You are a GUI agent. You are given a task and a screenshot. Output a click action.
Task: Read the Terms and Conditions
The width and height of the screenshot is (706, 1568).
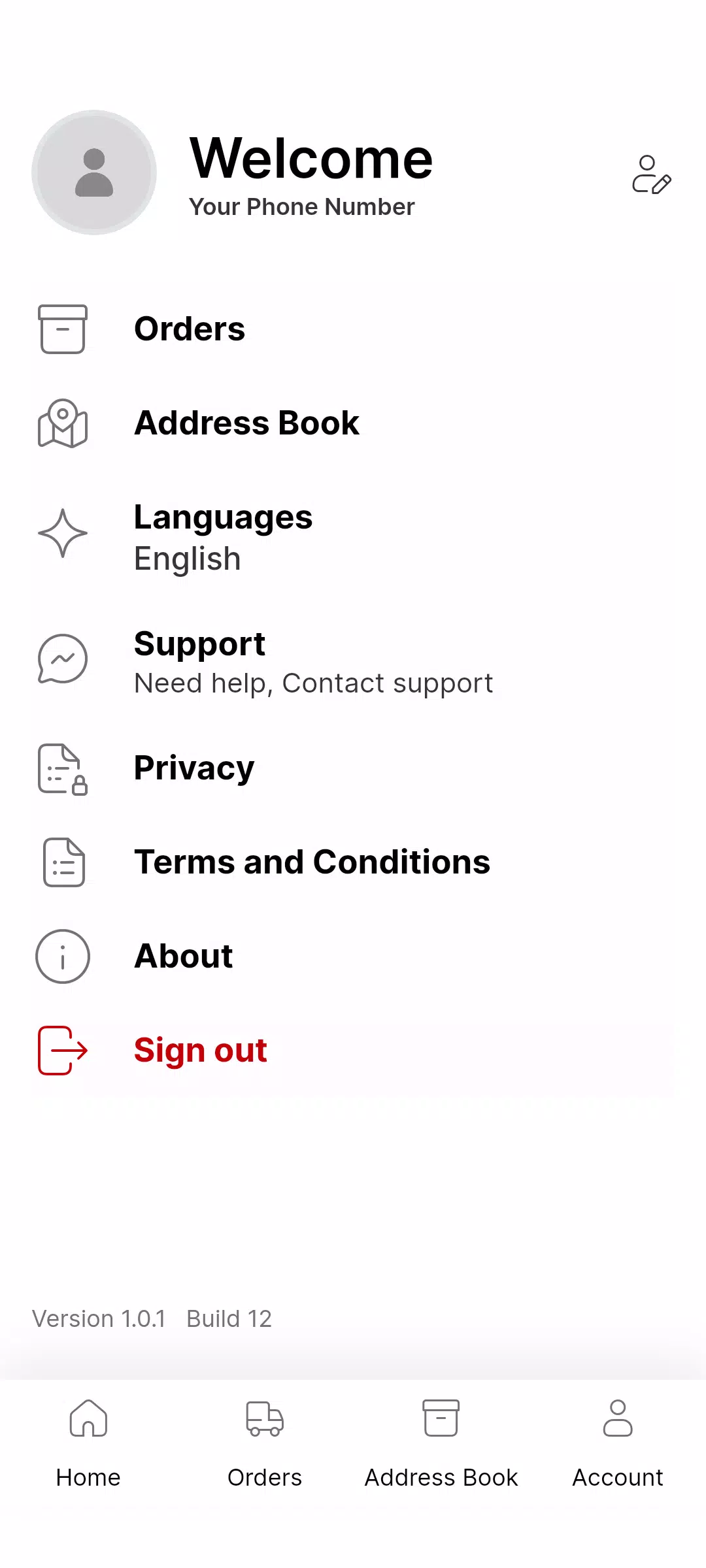[312, 862]
